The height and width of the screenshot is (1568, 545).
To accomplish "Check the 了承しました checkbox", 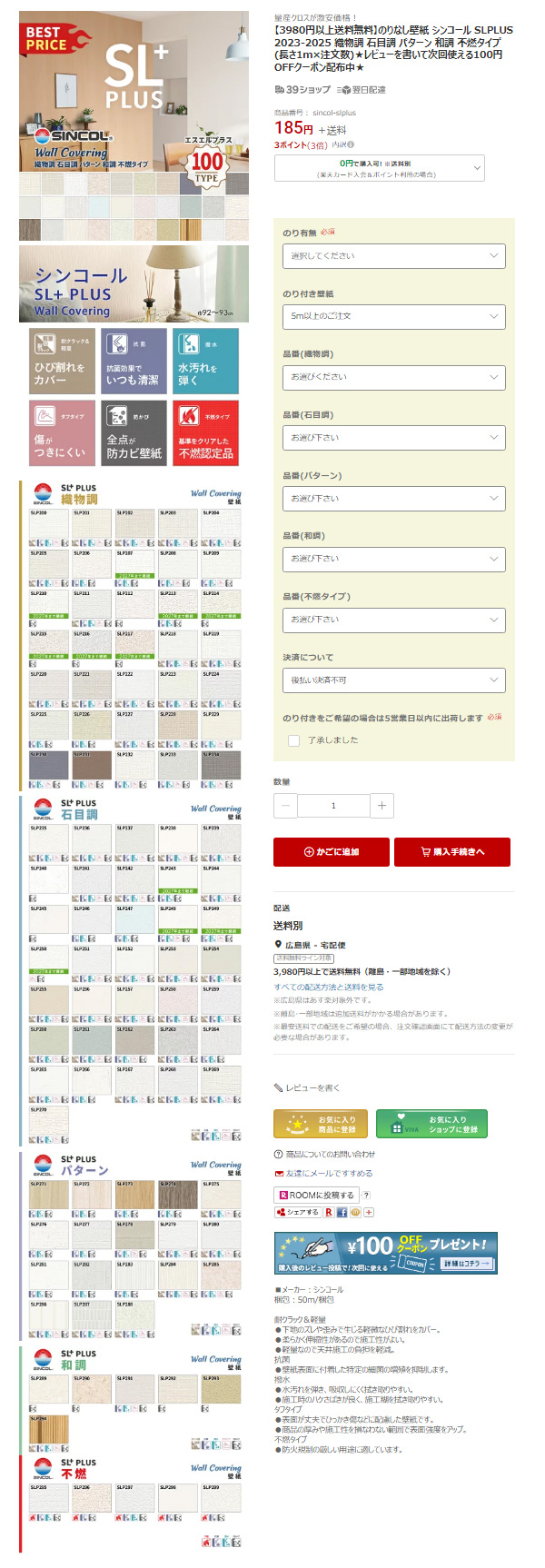I will point(294,740).
